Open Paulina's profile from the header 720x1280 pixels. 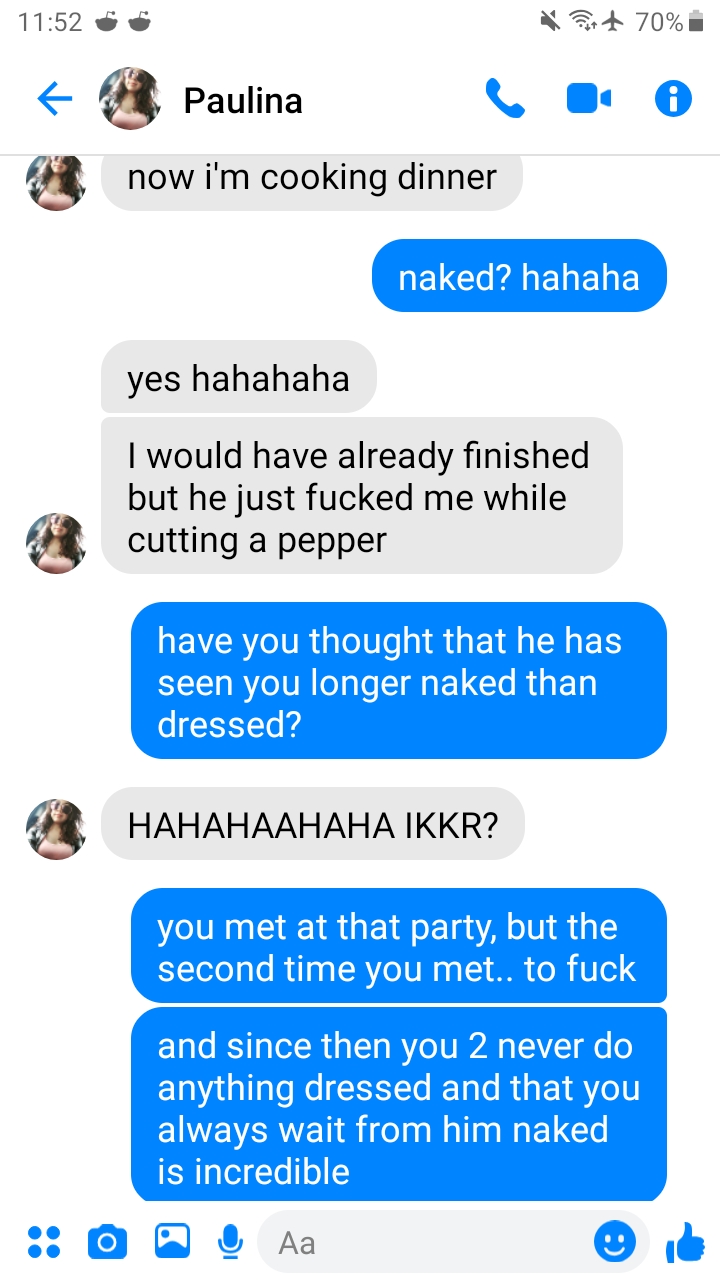point(242,100)
